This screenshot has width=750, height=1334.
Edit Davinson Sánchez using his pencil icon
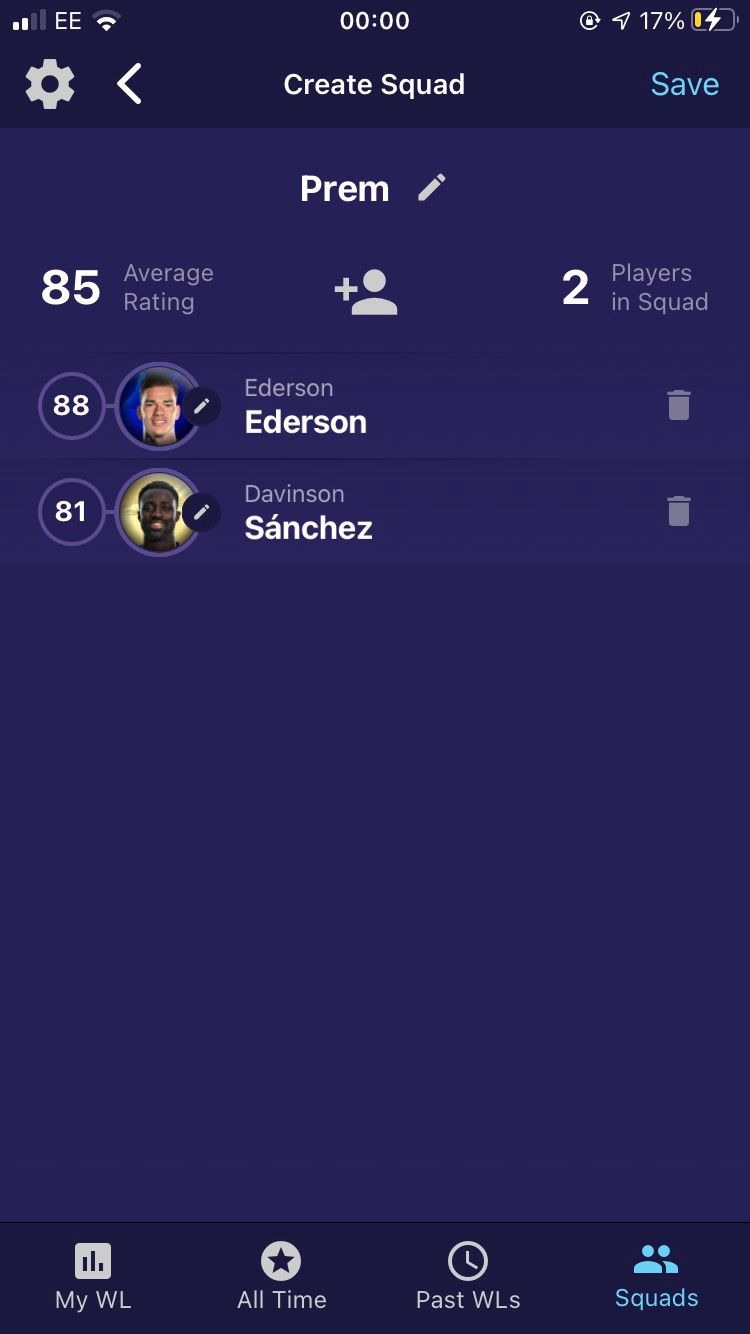pyautogui.click(x=203, y=512)
